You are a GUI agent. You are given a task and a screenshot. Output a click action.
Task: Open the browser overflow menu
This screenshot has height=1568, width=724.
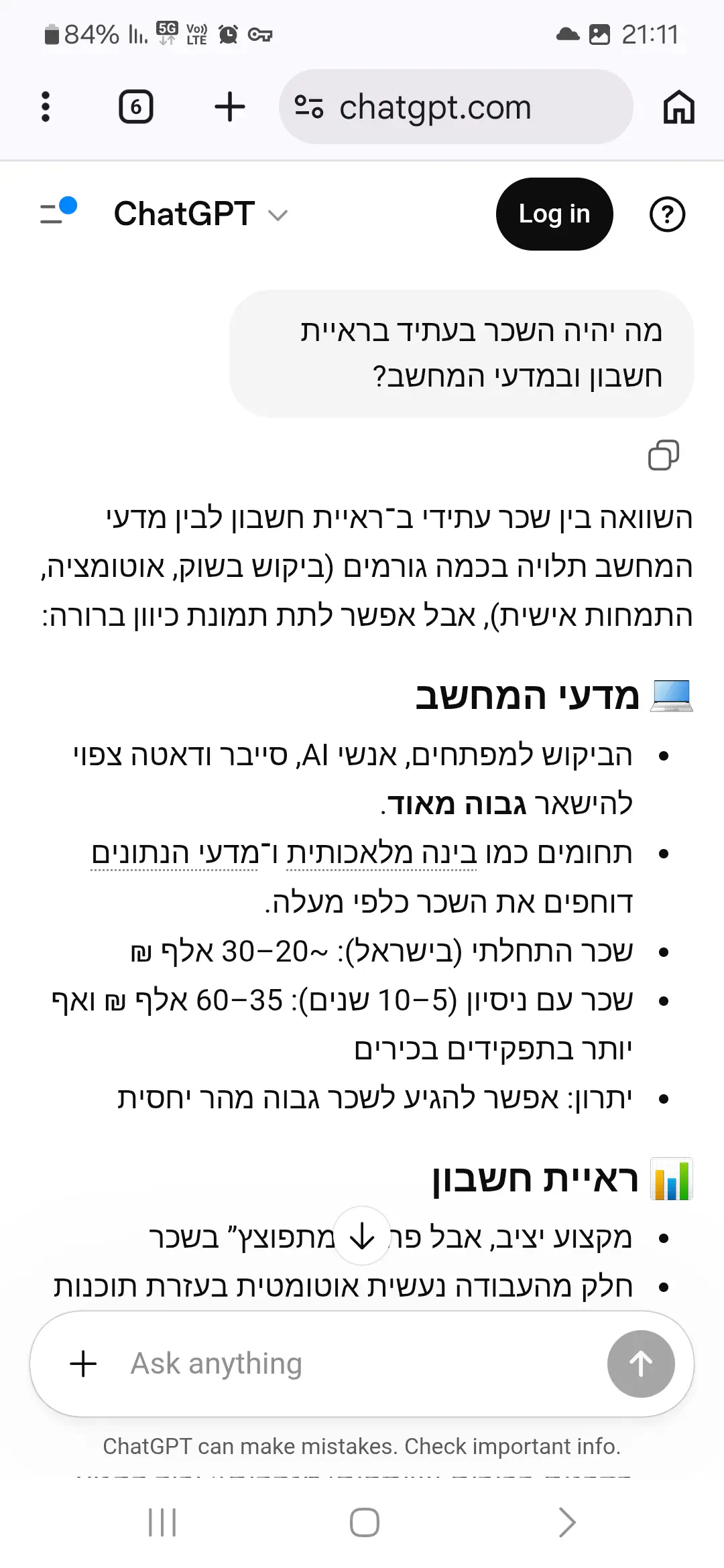pos(45,107)
